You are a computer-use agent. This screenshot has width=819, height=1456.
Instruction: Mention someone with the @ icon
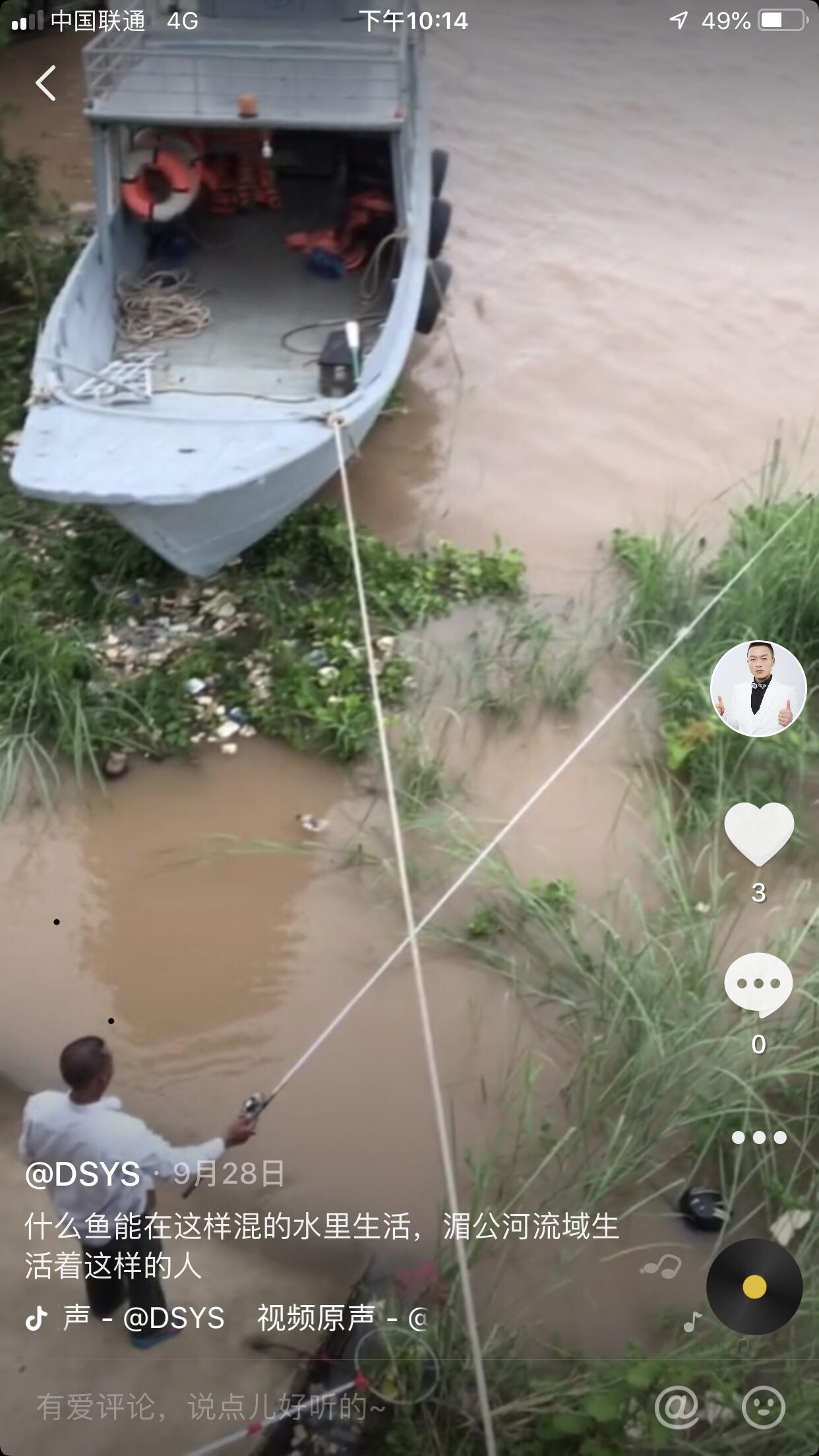point(677,1407)
